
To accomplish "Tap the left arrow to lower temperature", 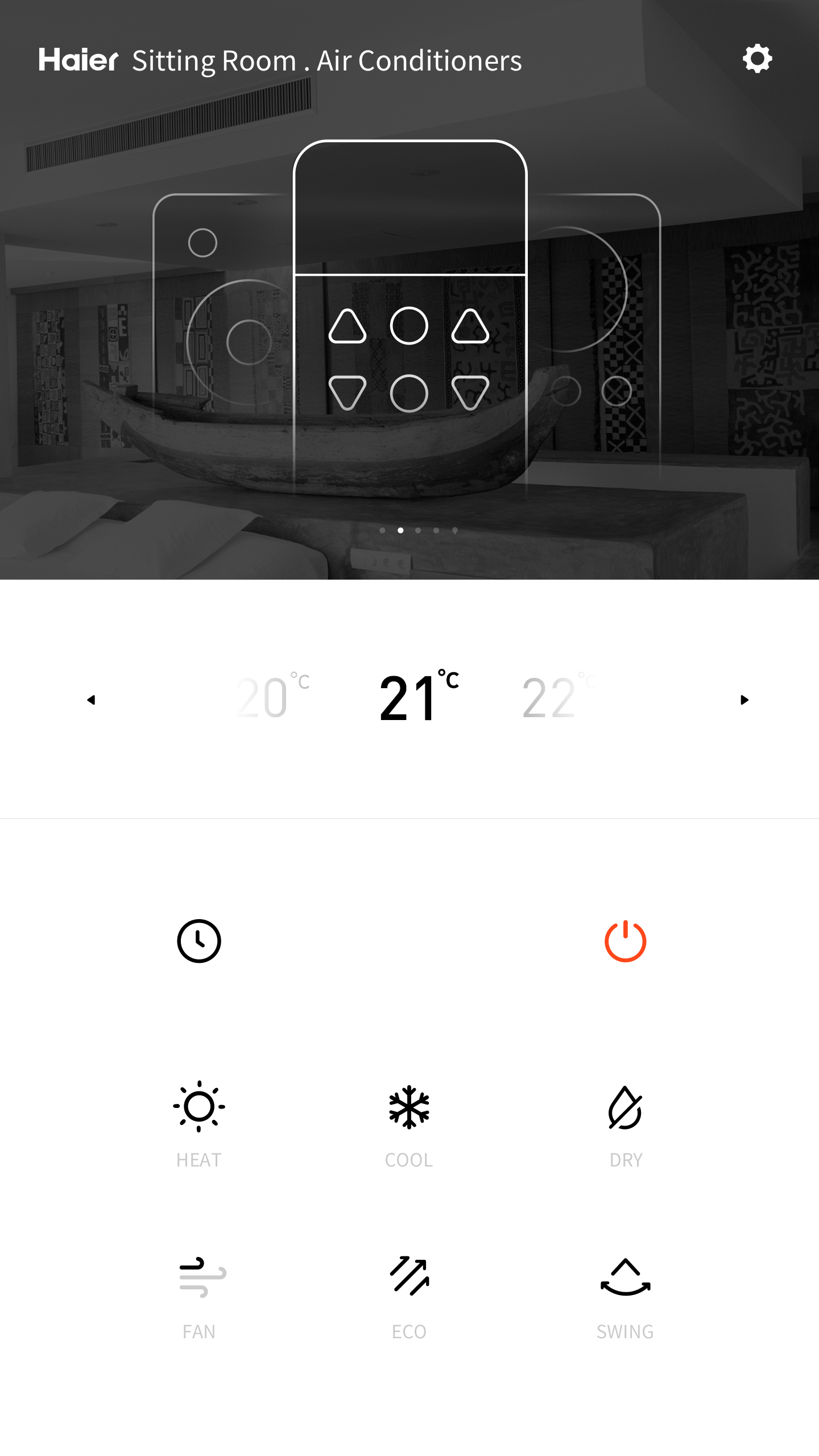I will [x=91, y=700].
